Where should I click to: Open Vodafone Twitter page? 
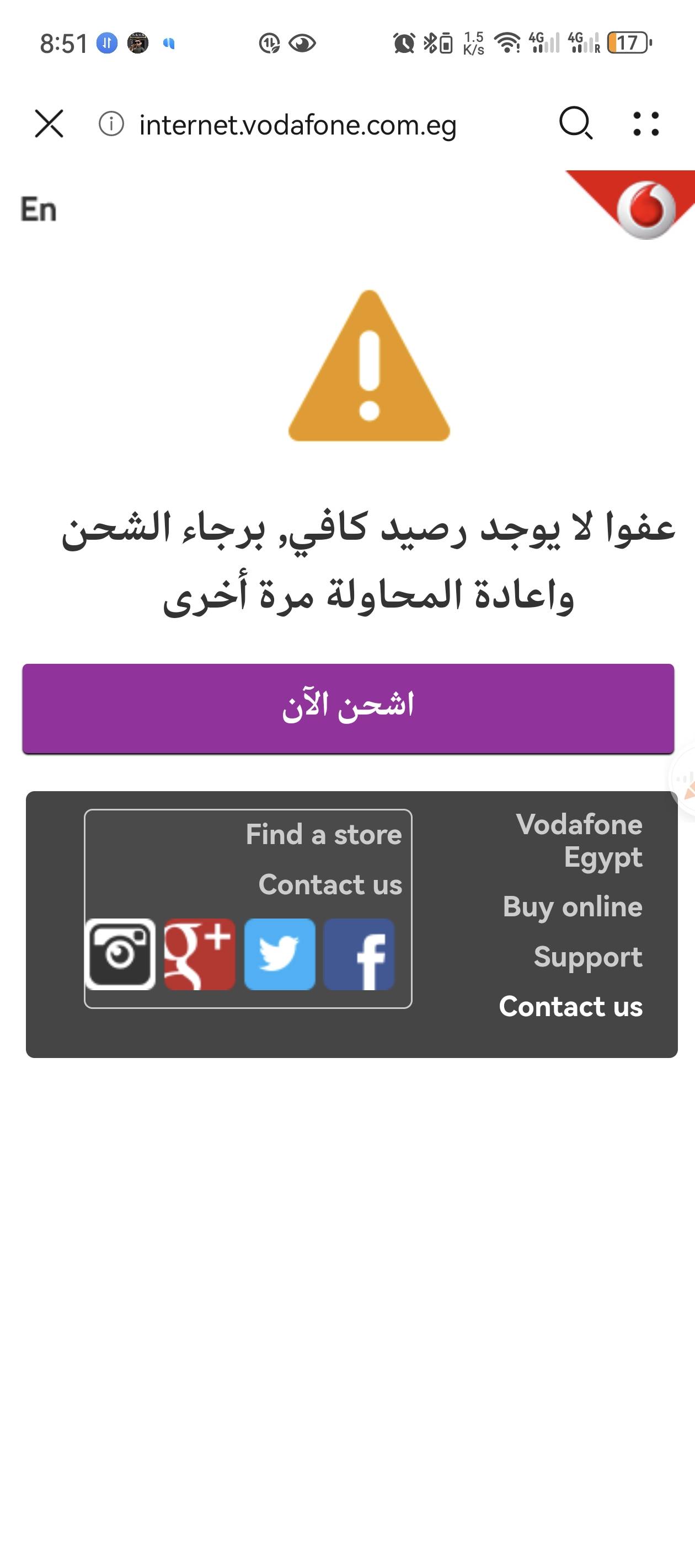click(x=280, y=954)
